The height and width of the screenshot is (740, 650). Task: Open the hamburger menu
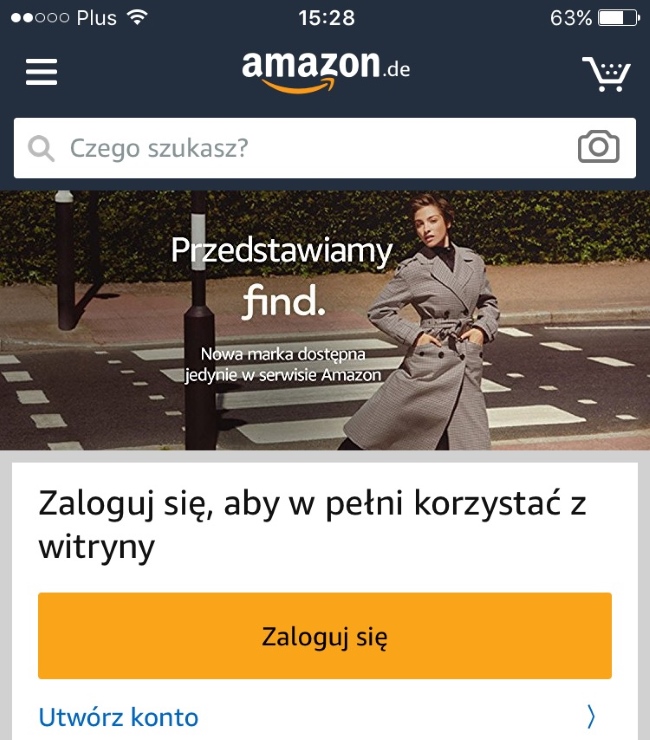pyautogui.click(x=42, y=72)
